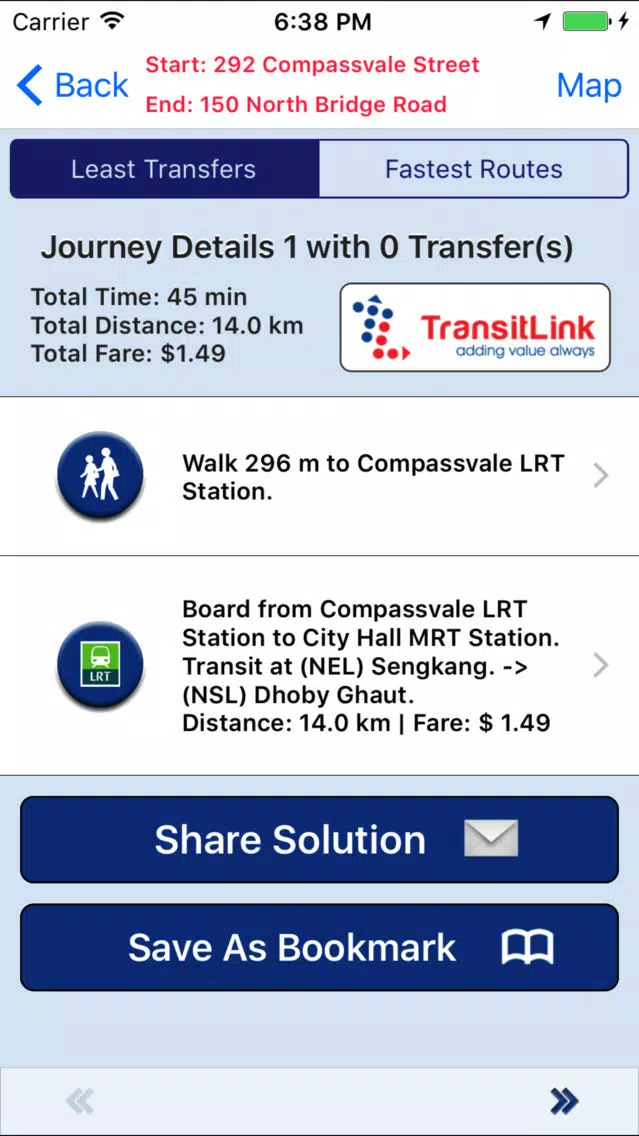Tap the Share Solution button
The image size is (639, 1136).
319,840
